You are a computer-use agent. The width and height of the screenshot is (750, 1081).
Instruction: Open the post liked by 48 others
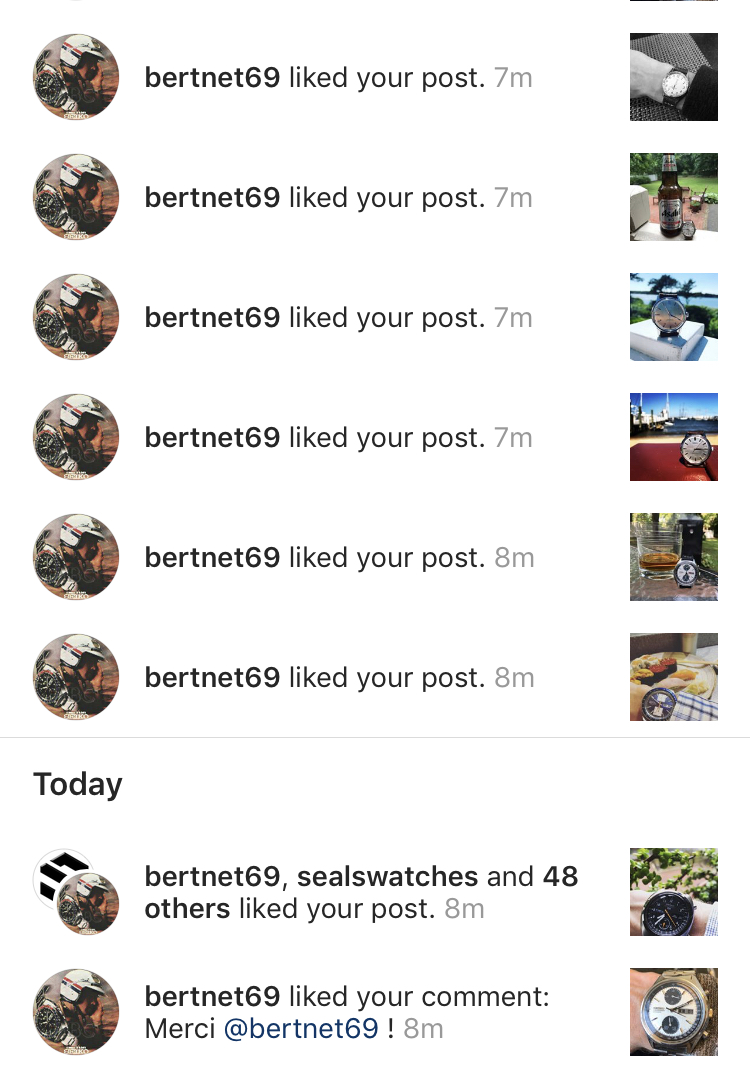673,892
